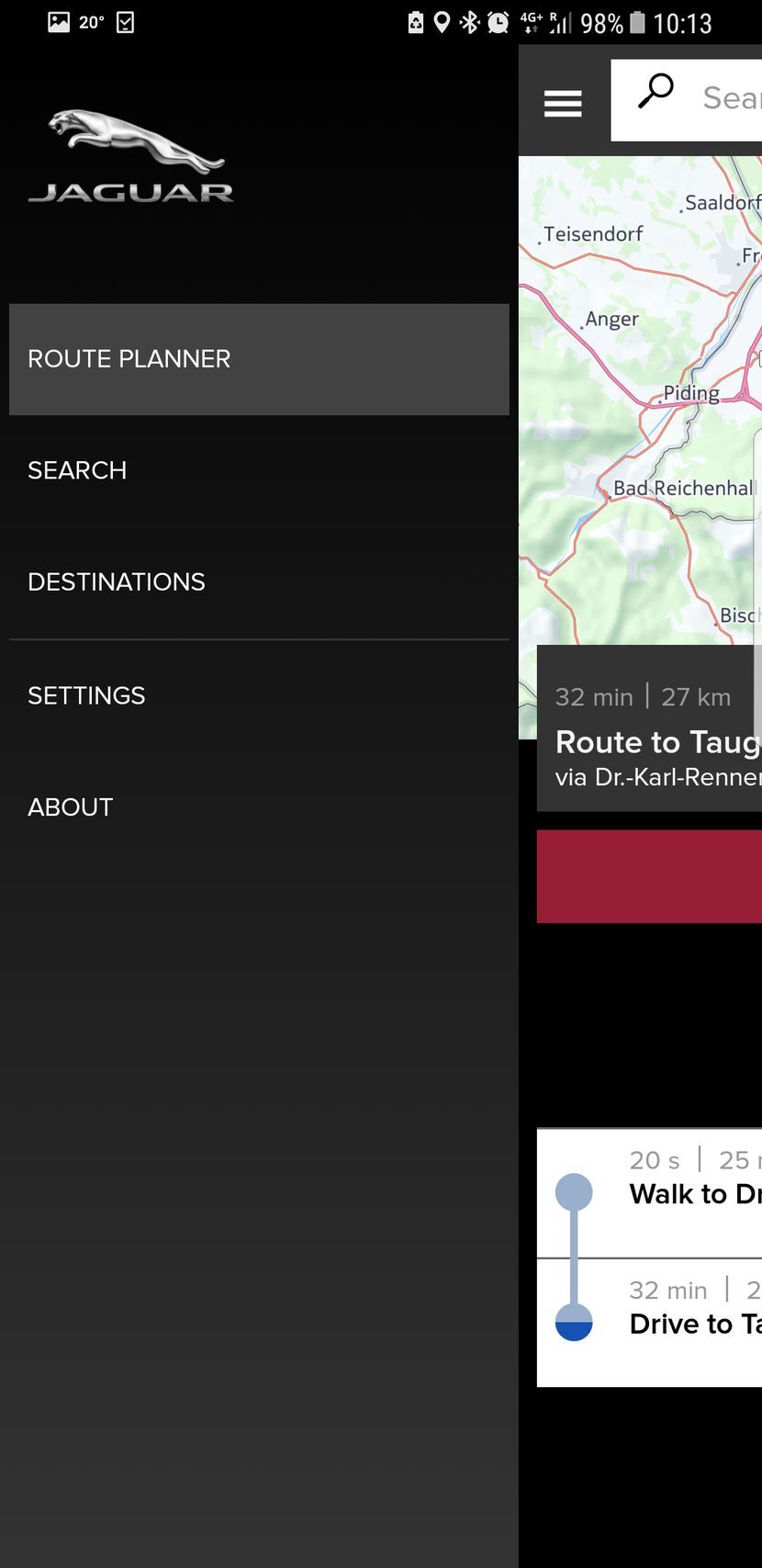Tap the search field with magnifier
This screenshot has width=762, height=1568.
pos(698,99)
